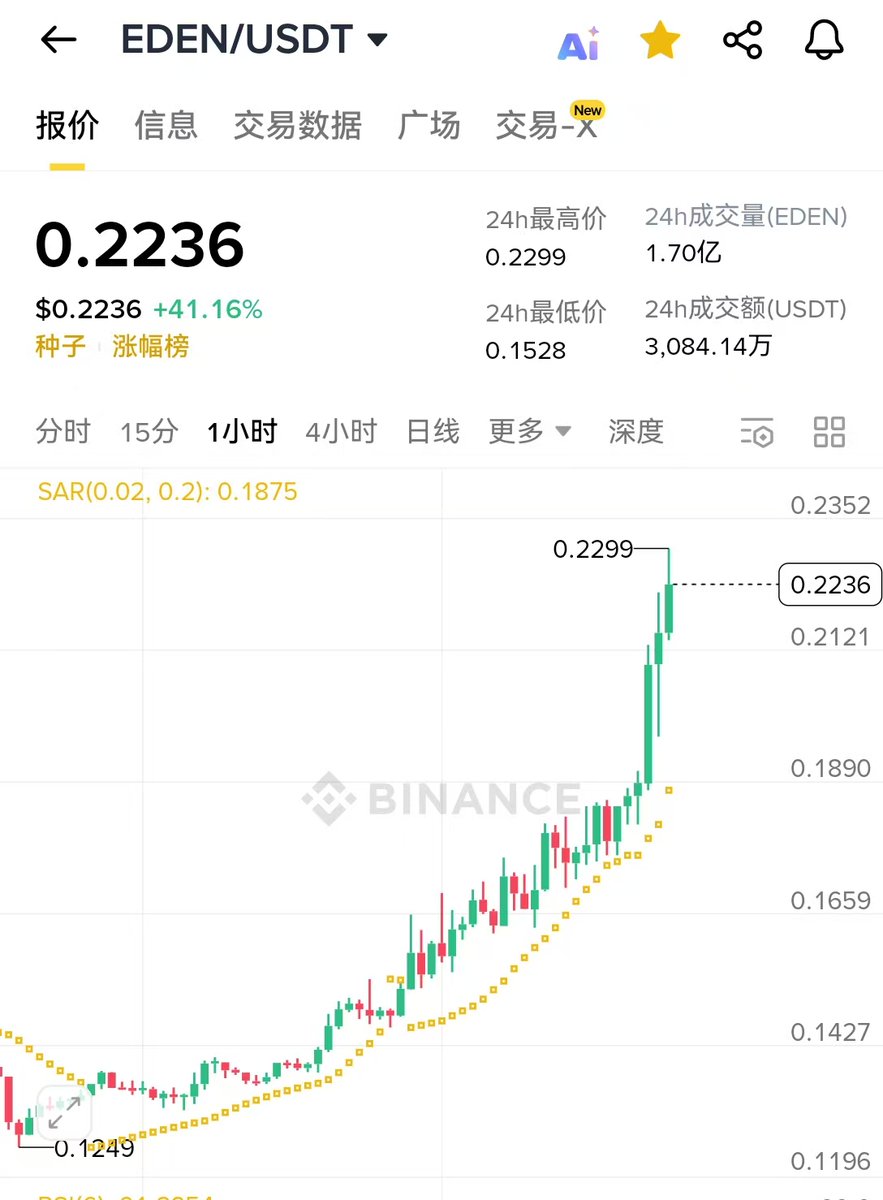Show the 深度 depth chart
This screenshot has width=883, height=1200.
click(x=636, y=432)
